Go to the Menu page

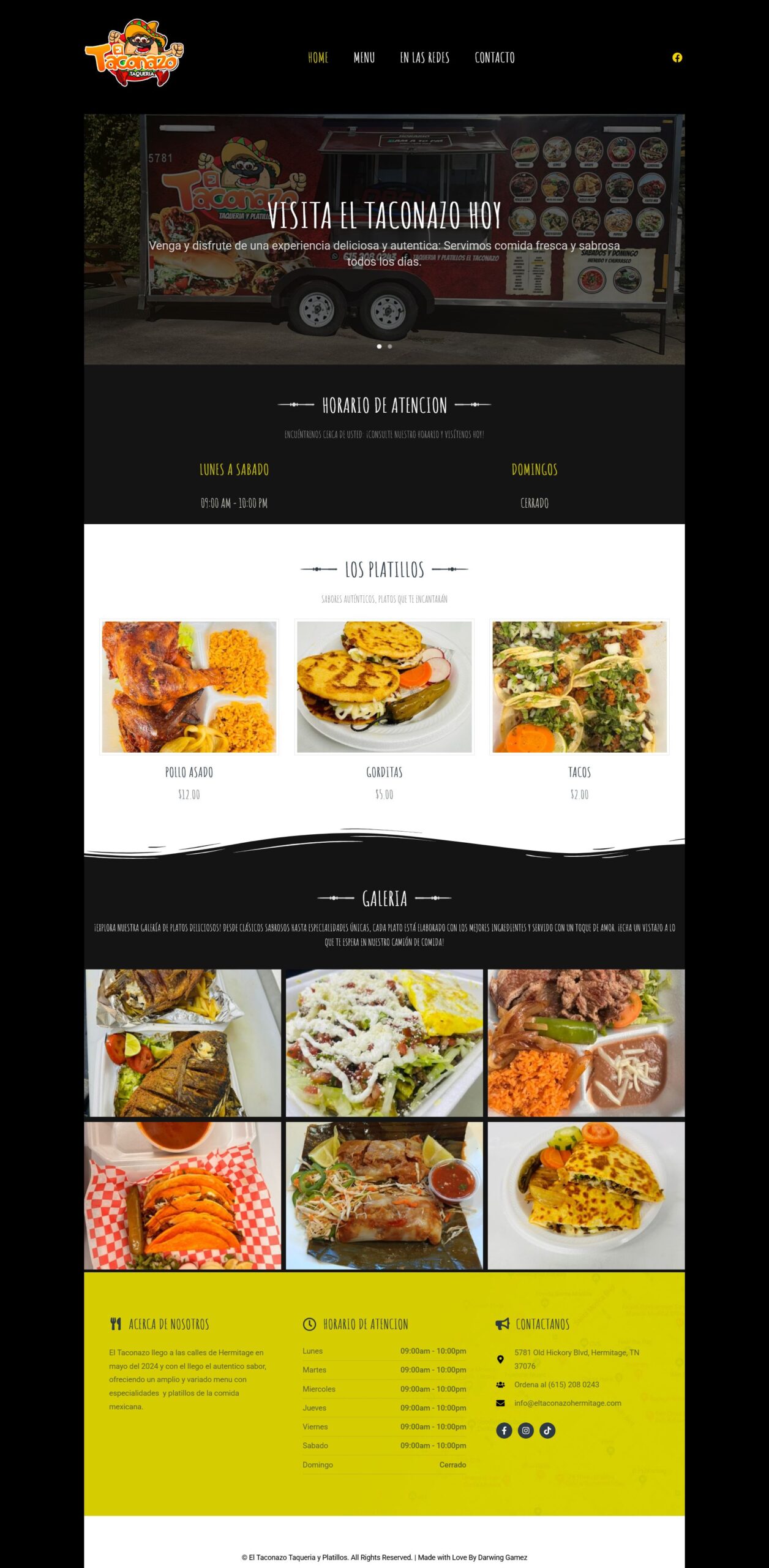pyautogui.click(x=364, y=58)
